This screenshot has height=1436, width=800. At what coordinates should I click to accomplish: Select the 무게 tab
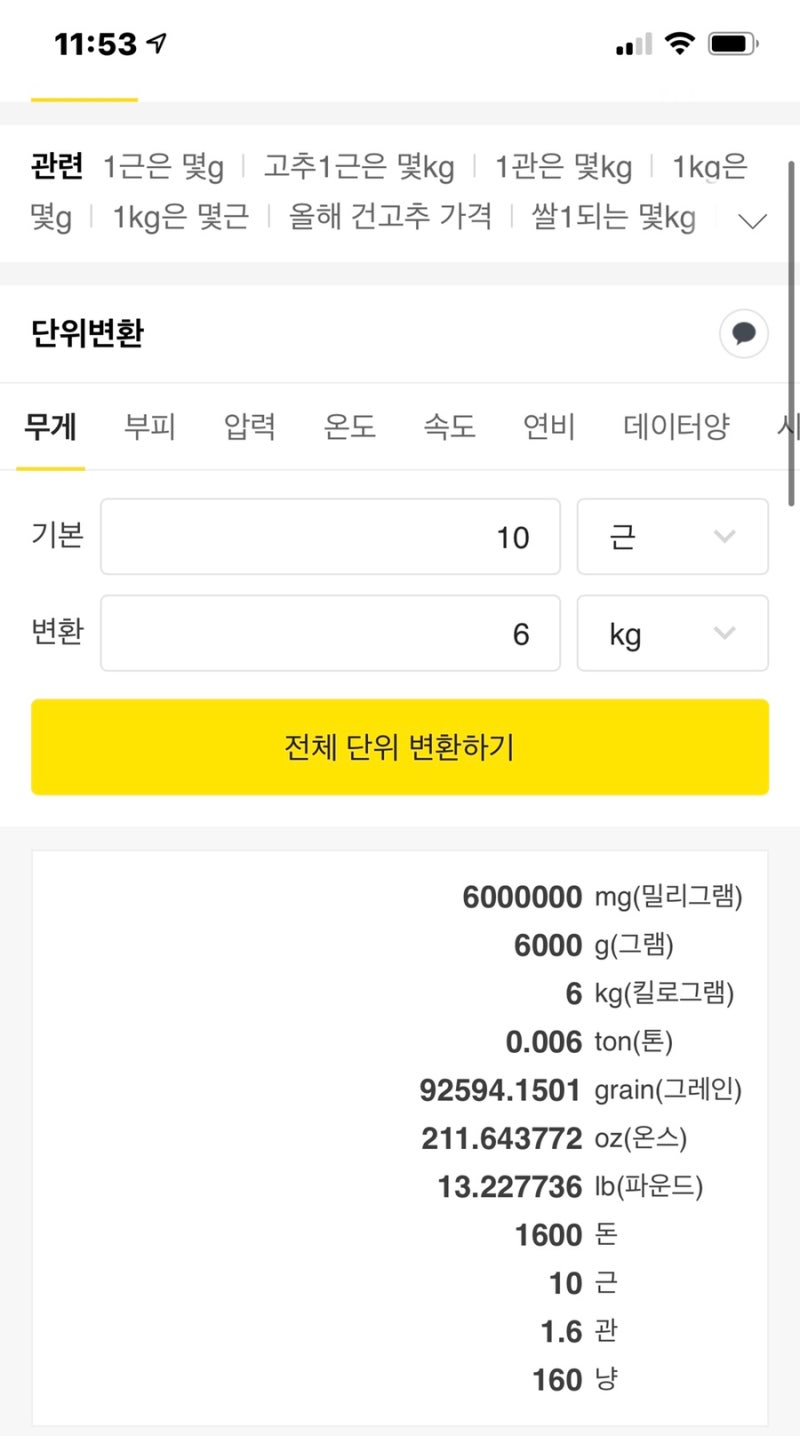tap(50, 426)
